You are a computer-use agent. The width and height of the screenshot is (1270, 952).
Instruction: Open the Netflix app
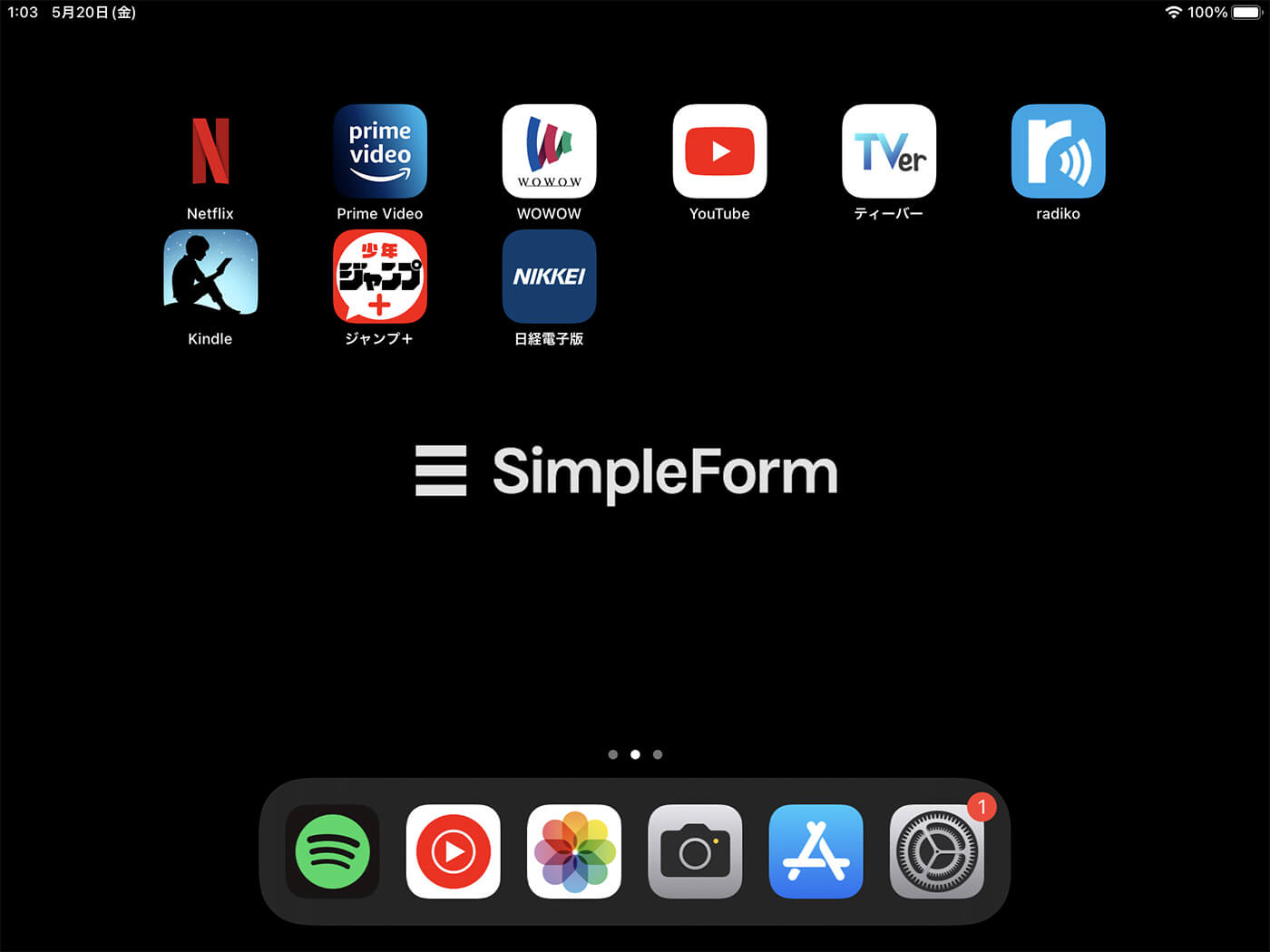tap(210, 151)
